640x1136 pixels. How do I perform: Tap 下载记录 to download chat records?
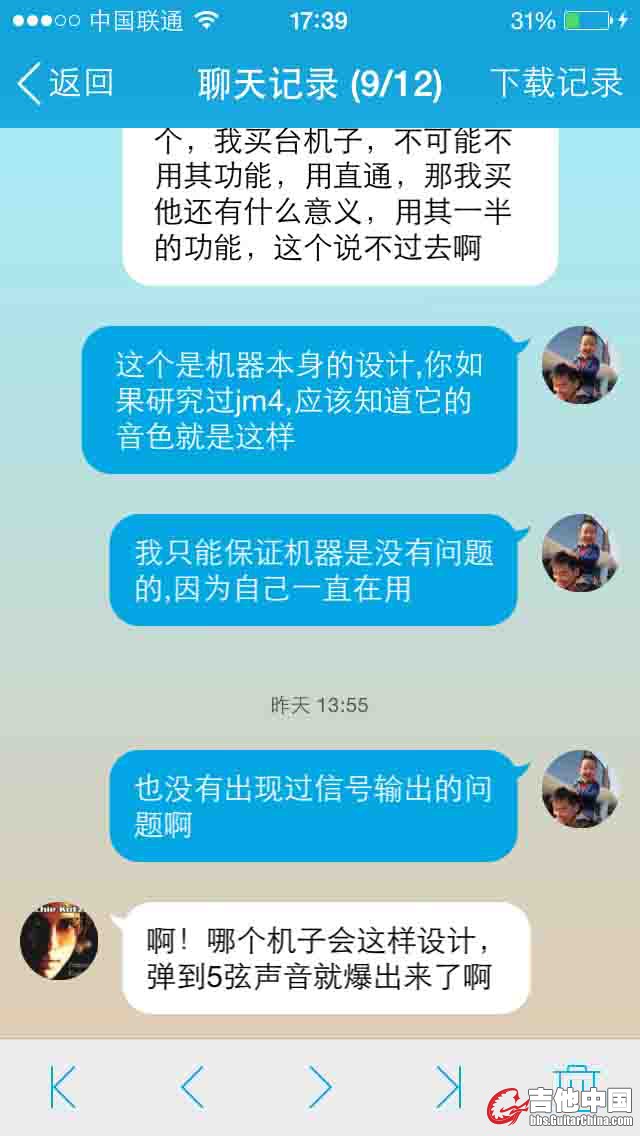click(x=556, y=83)
